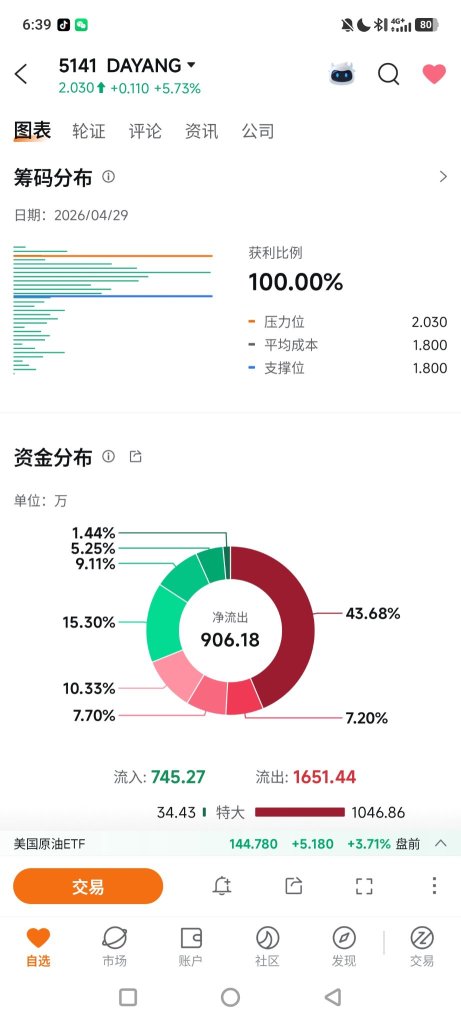Set a price alert with the bell icon
The width and height of the screenshot is (461, 1024).
(x=222, y=886)
